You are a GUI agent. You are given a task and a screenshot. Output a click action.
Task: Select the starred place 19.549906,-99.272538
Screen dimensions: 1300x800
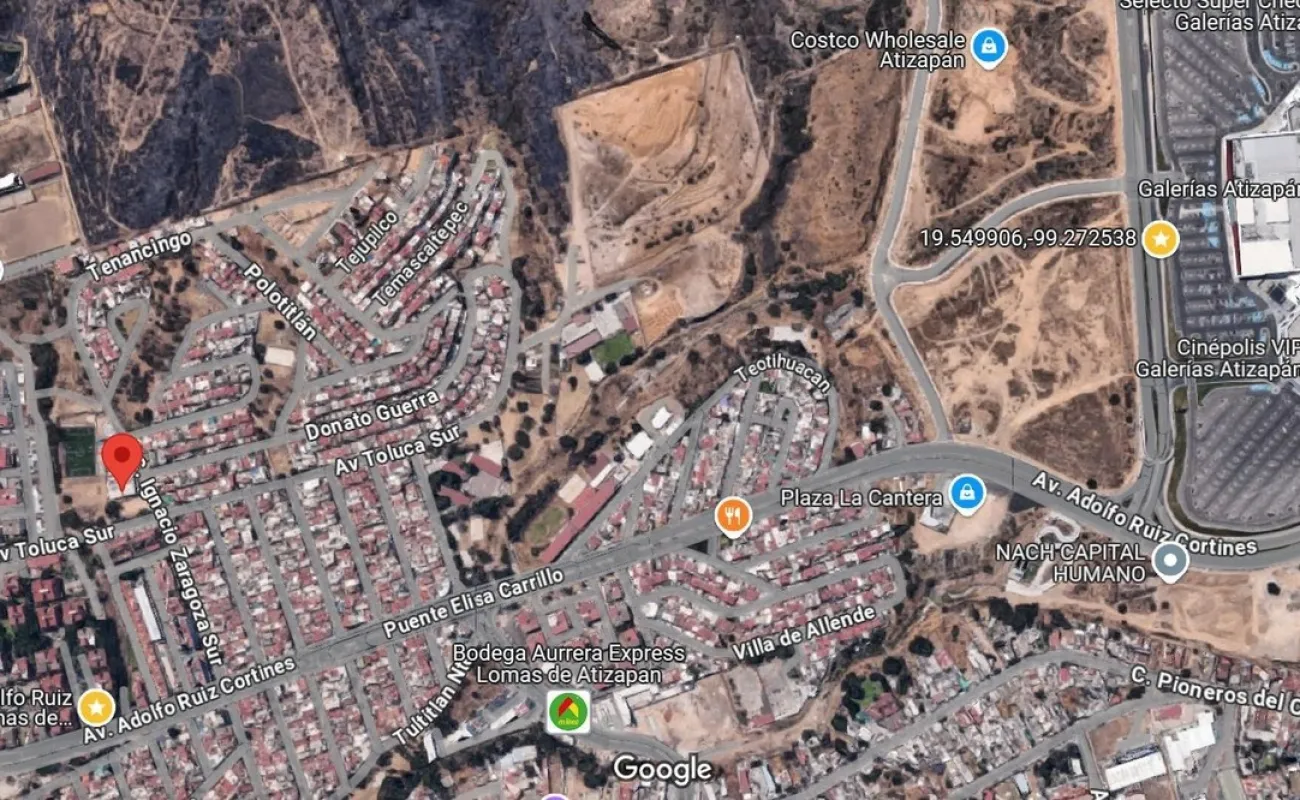tap(1160, 239)
